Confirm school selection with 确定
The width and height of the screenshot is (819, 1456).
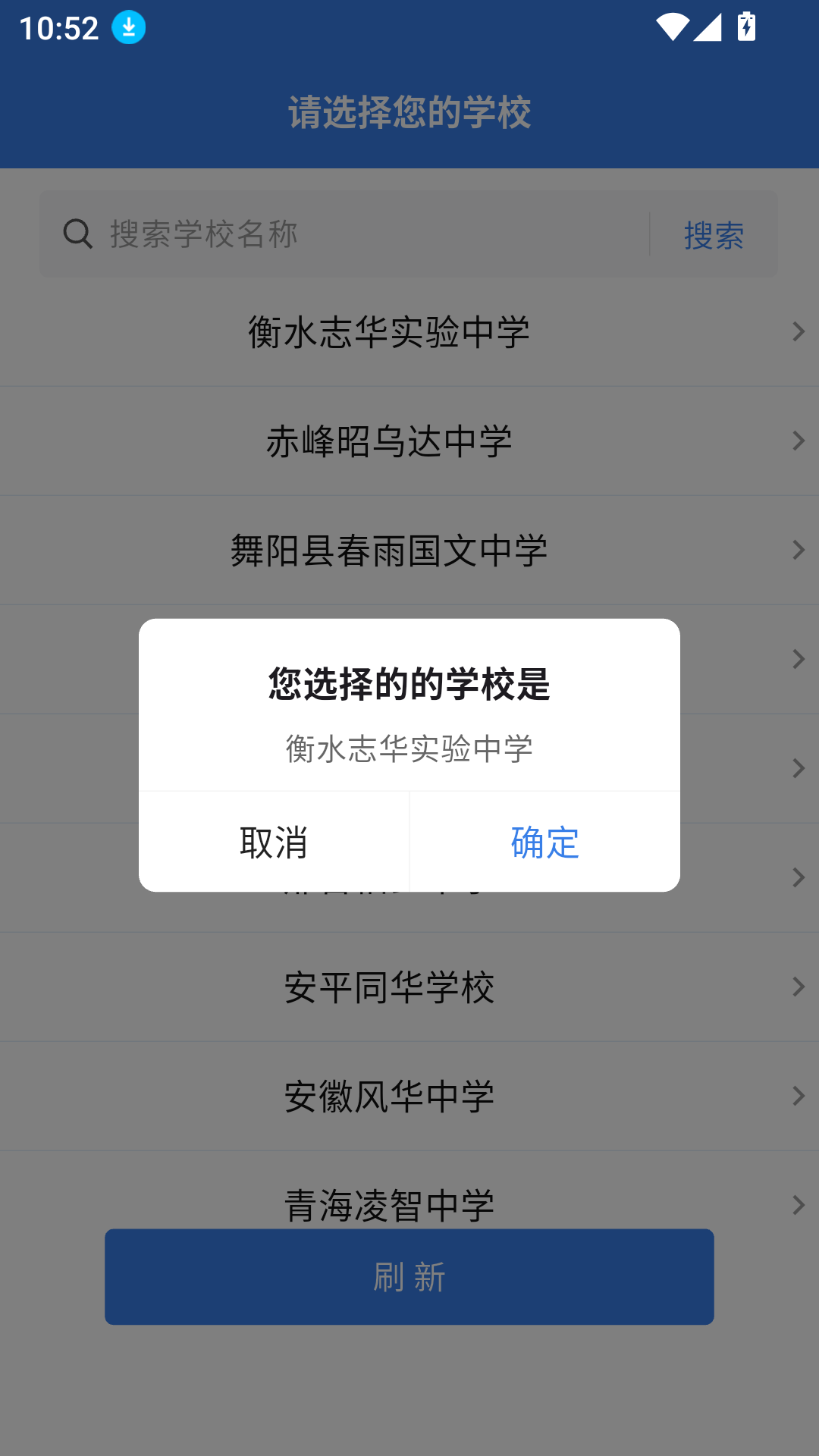(x=544, y=842)
